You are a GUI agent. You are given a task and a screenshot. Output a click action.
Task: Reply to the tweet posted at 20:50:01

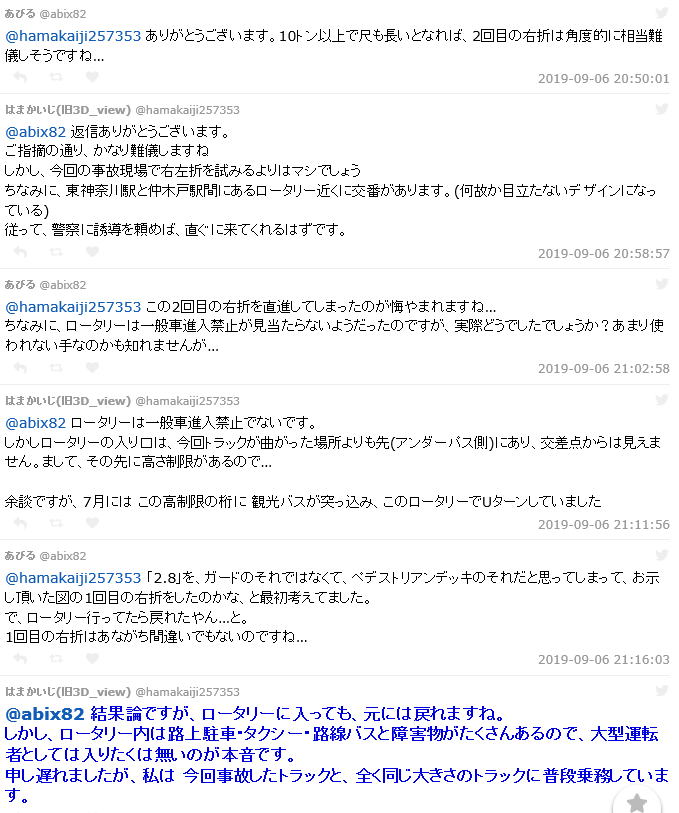pos(20,77)
